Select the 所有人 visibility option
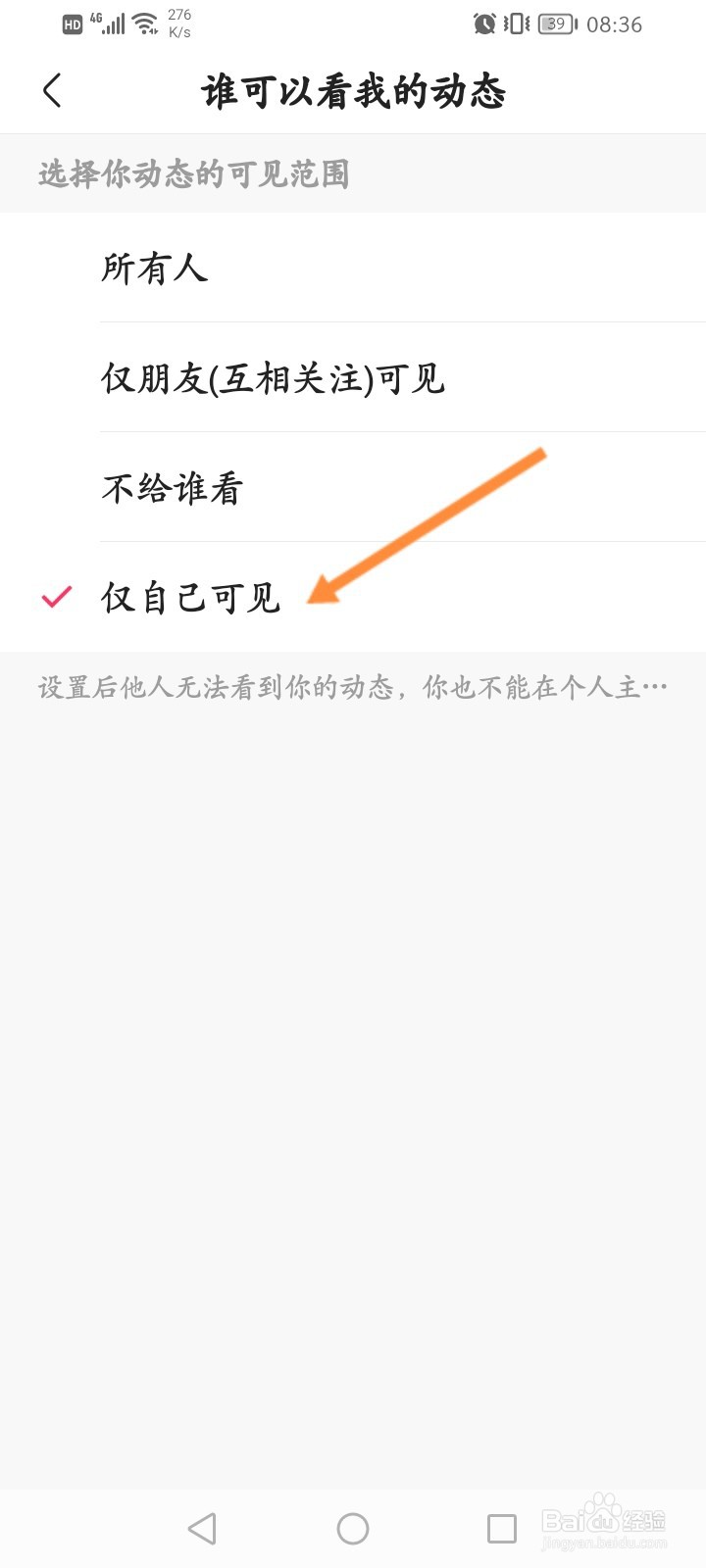Viewport: 706px width, 1568px height. tap(154, 268)
